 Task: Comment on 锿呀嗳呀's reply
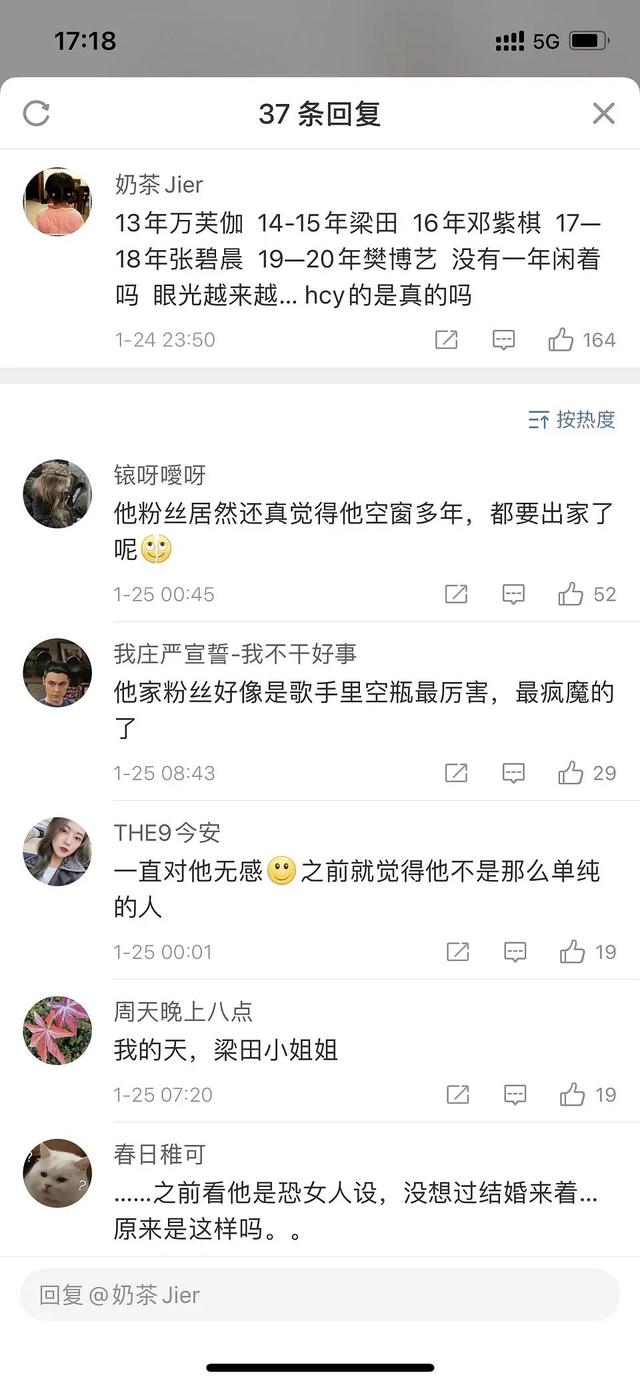[513, 594]
